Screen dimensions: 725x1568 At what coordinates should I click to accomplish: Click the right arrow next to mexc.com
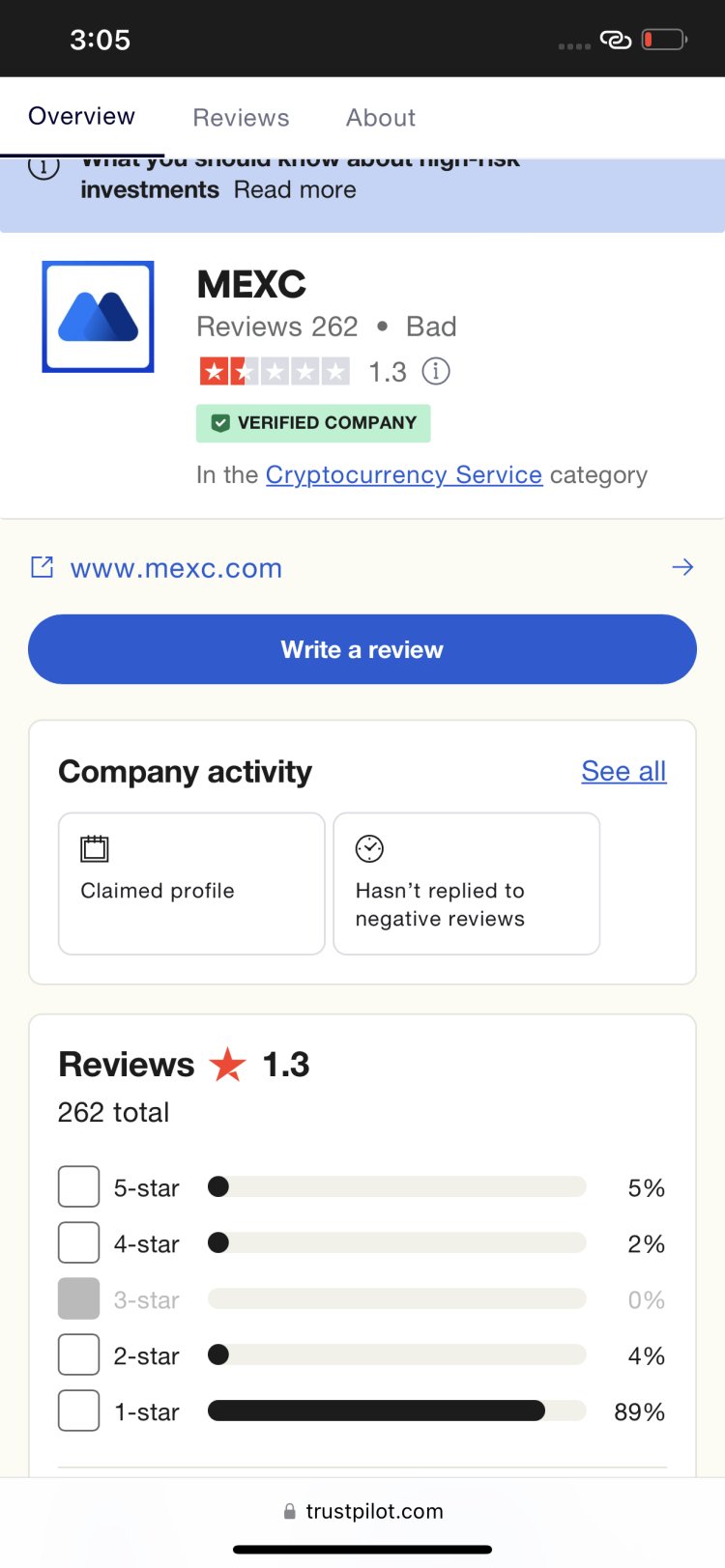682,567
